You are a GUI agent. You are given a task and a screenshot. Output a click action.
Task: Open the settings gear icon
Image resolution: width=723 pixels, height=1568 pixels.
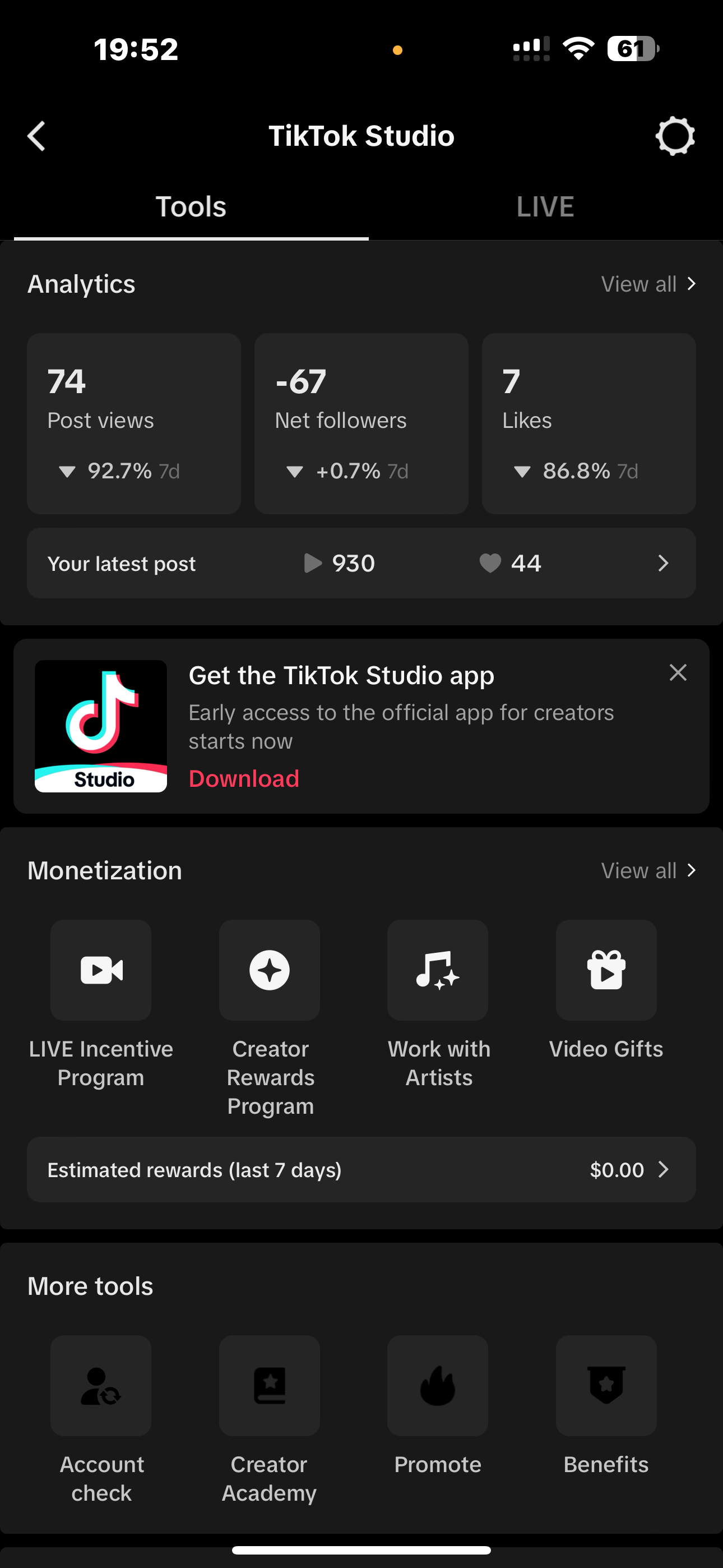point(675,136)
